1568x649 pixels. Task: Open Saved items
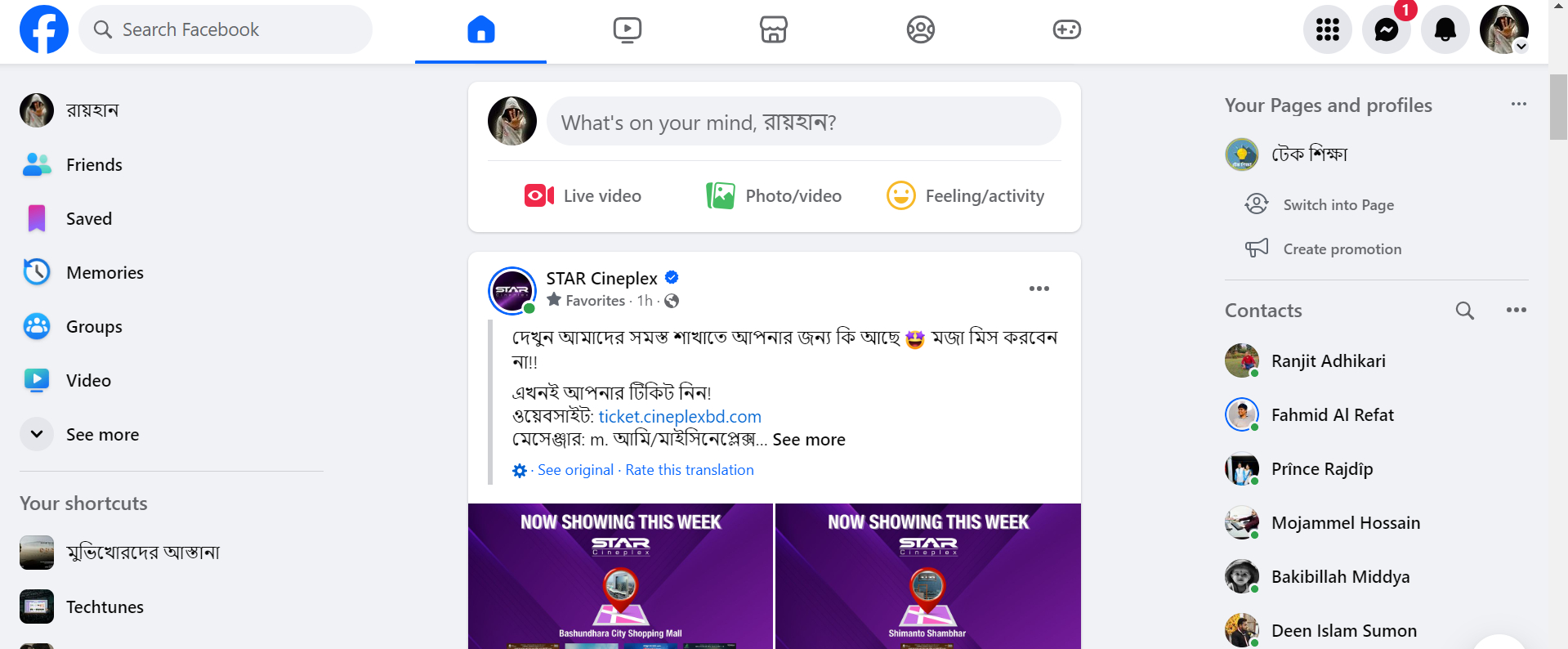(88, 219)
